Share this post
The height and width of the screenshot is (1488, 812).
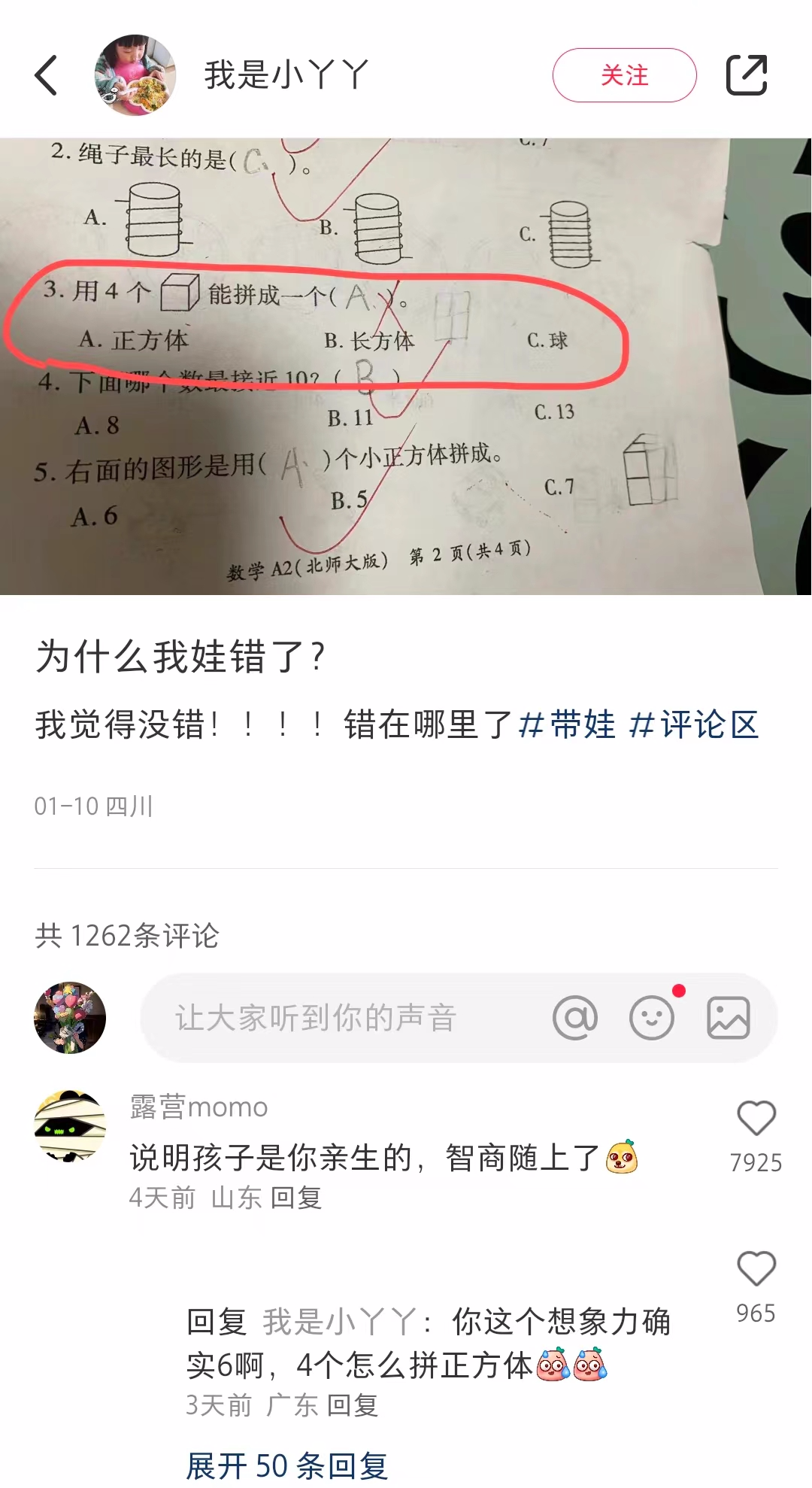(x=746, y=75)
